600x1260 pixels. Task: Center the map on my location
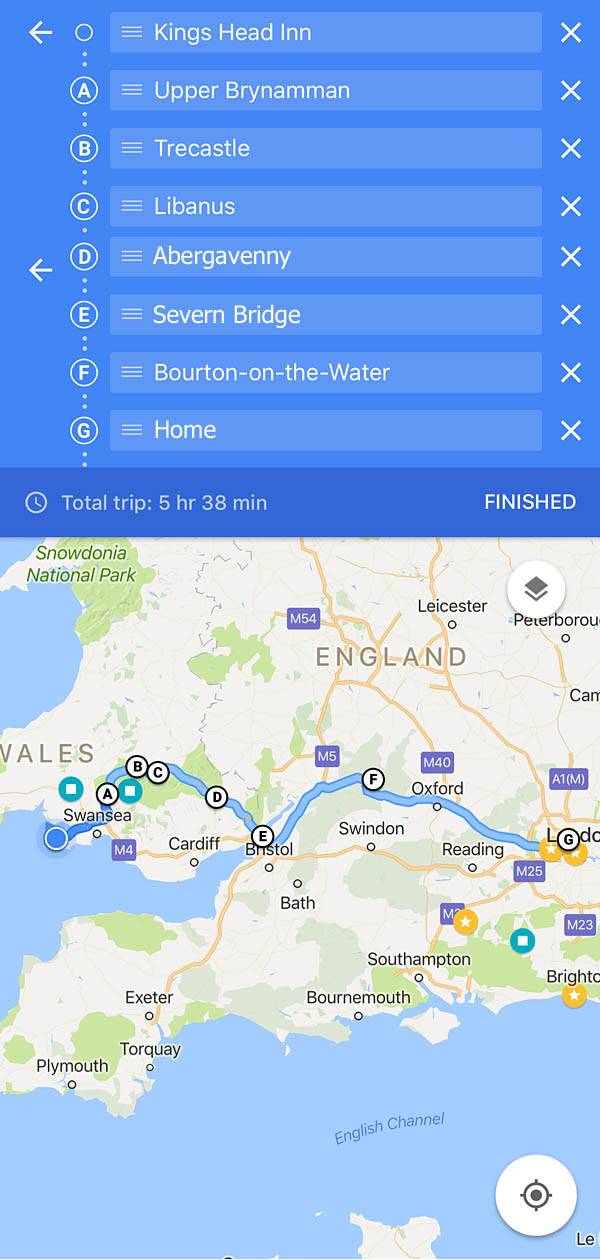(536, 1195)
